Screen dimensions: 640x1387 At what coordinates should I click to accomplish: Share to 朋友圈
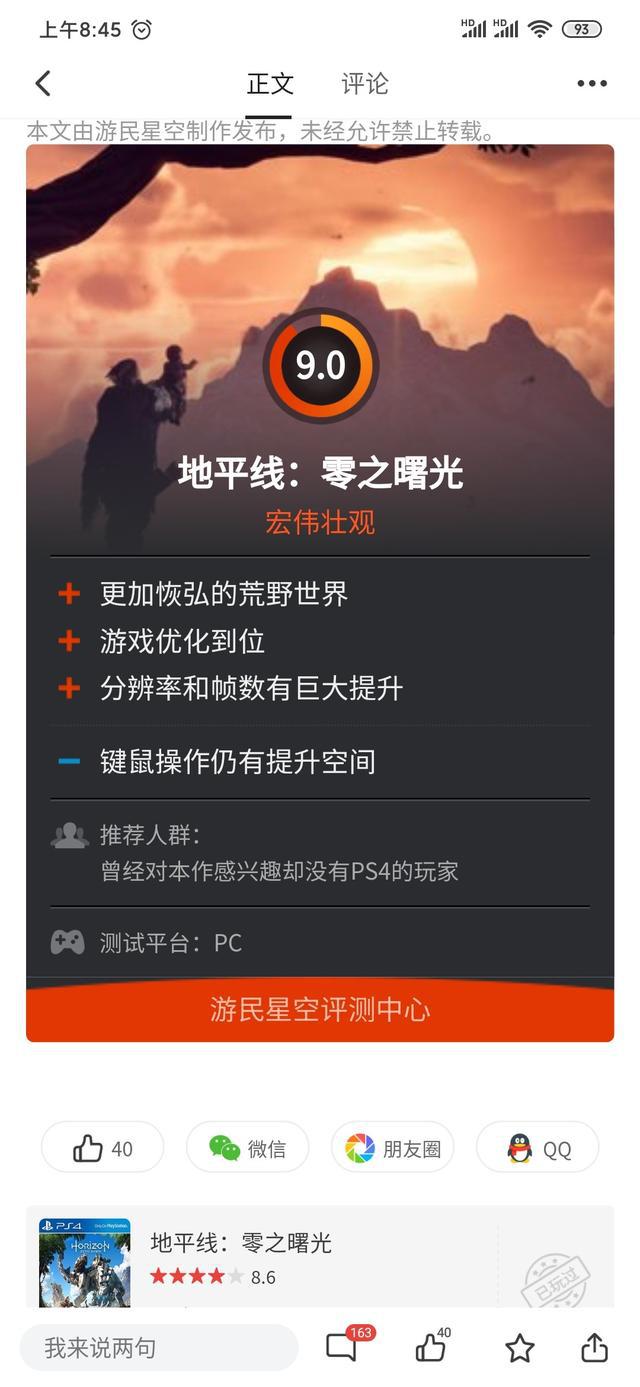point(392,1149)
